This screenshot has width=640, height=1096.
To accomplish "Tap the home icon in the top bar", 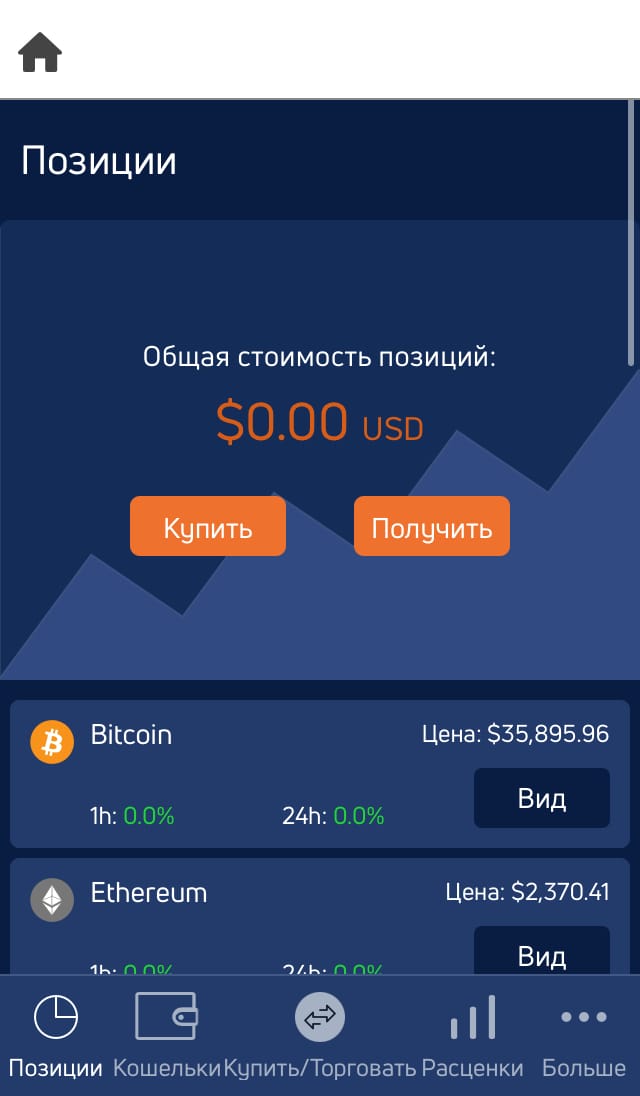I will coord(40,52).
